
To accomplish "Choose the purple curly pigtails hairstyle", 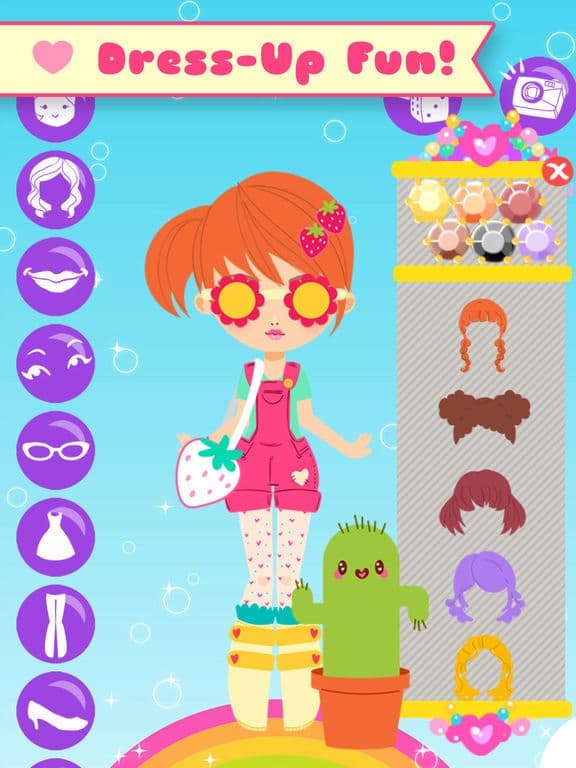I will [484, 587].
